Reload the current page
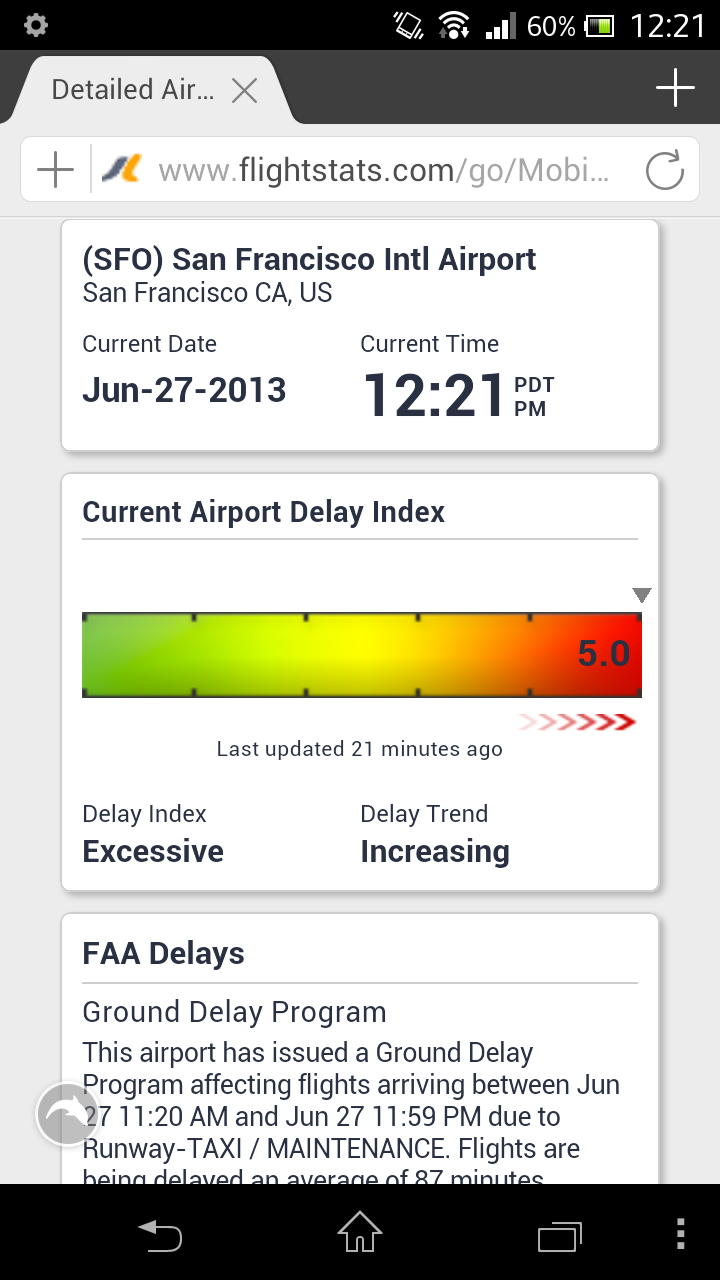The image size is (720, 1280). tap(665, 170)
